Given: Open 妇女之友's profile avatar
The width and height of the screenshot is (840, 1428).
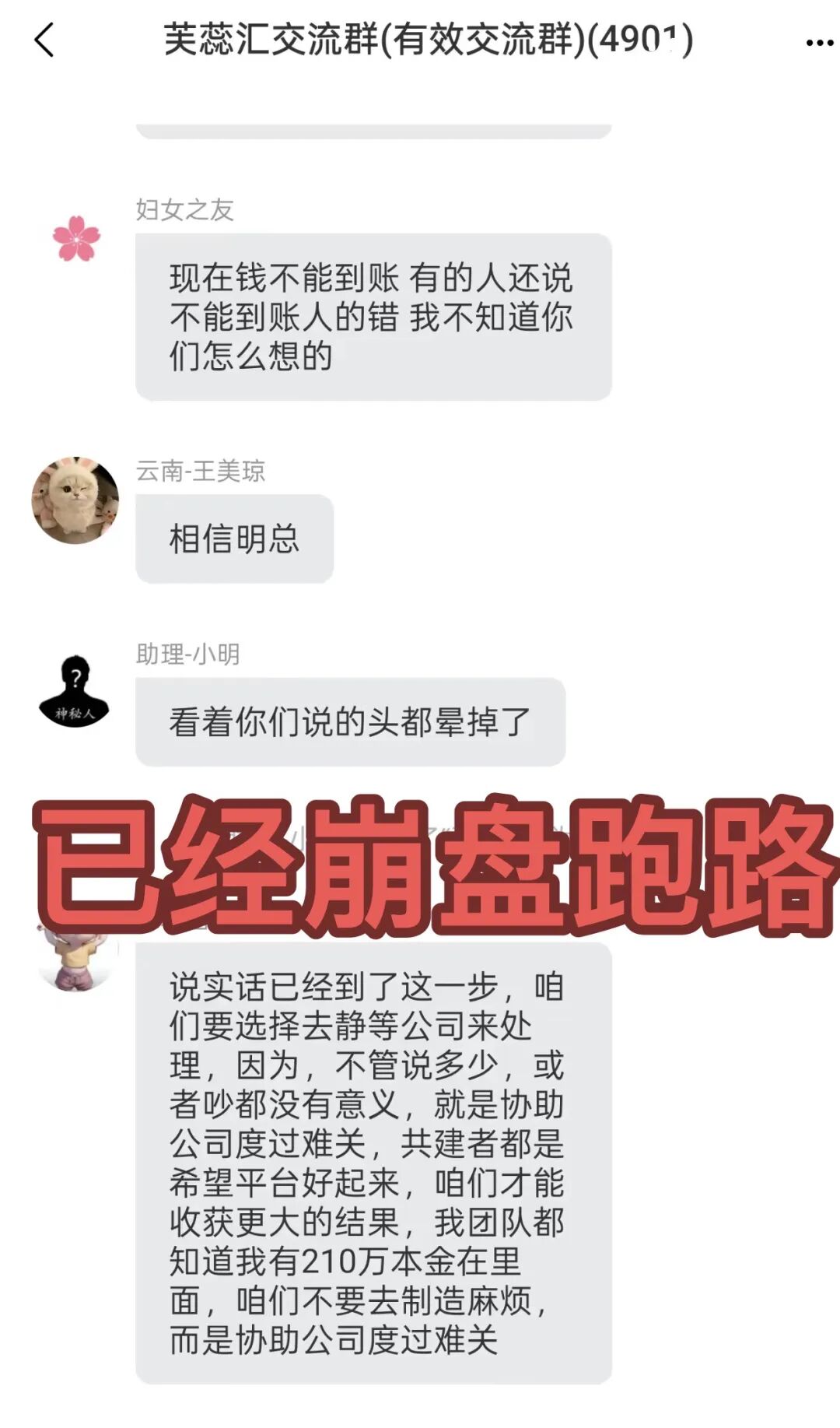Looking at the screenshot, I should point(76,238).
